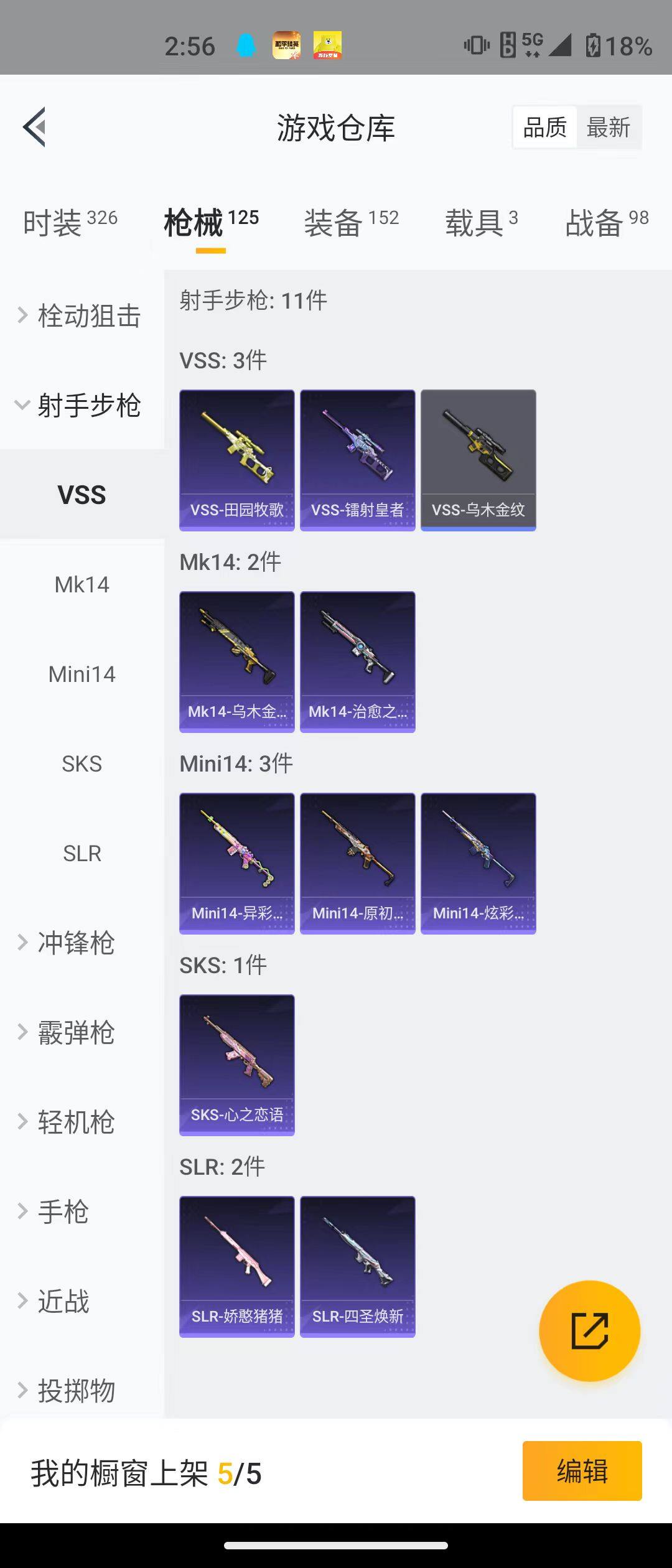This screenshot has width=672, height=1568.
Task: Sort items by 最新
Action: tap(608, 128)
